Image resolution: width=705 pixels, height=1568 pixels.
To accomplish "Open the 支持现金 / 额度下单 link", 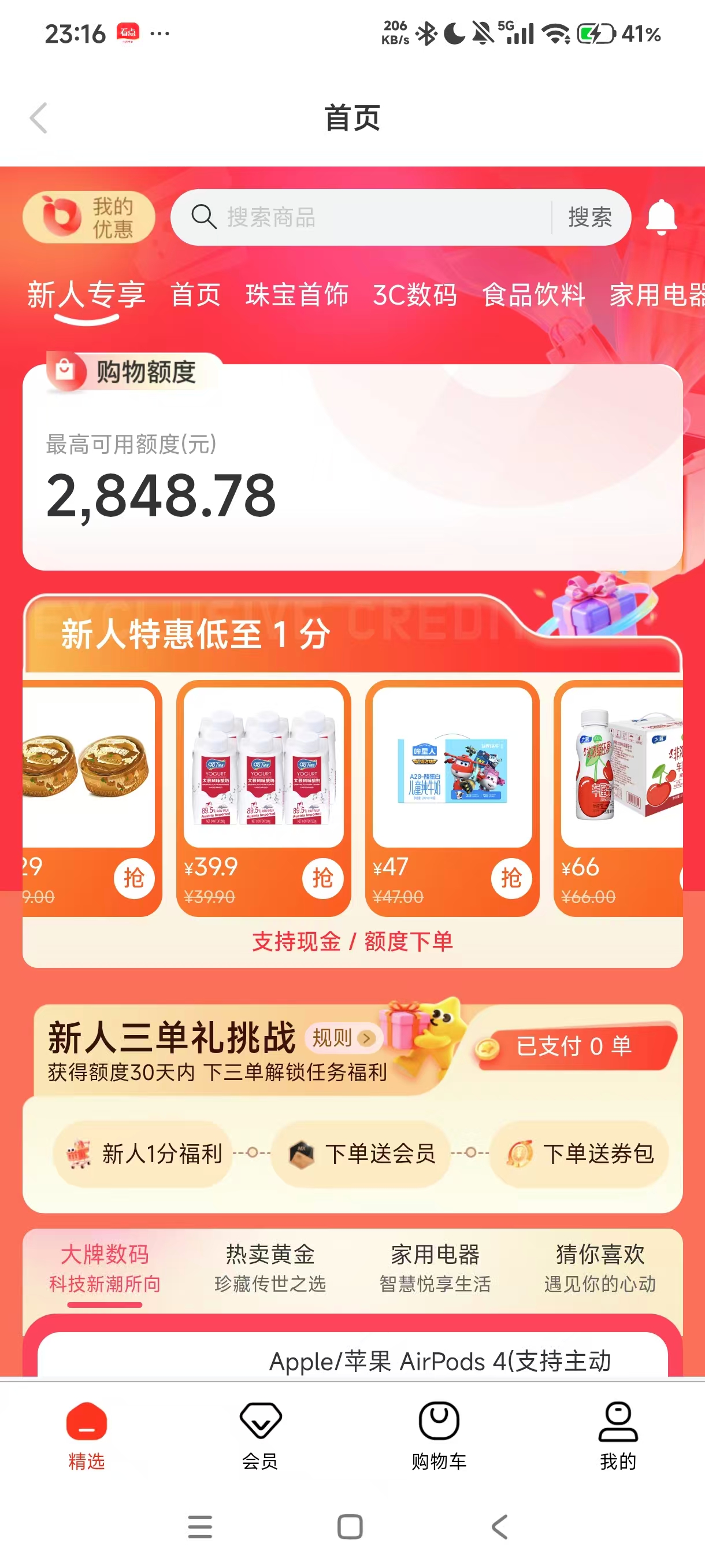I will point(353,941).
